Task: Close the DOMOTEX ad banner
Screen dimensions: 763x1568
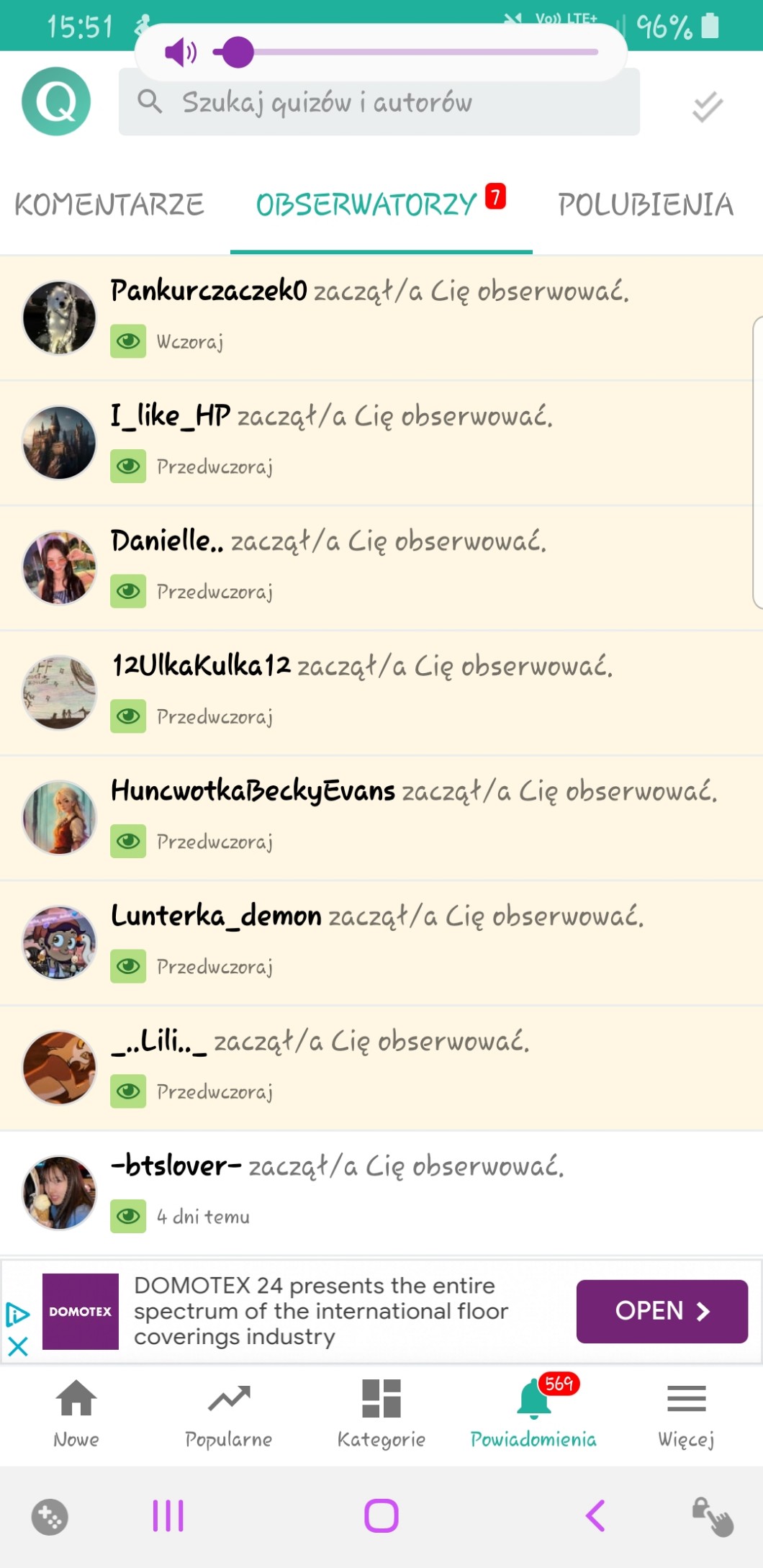Action: [18, 1346]
